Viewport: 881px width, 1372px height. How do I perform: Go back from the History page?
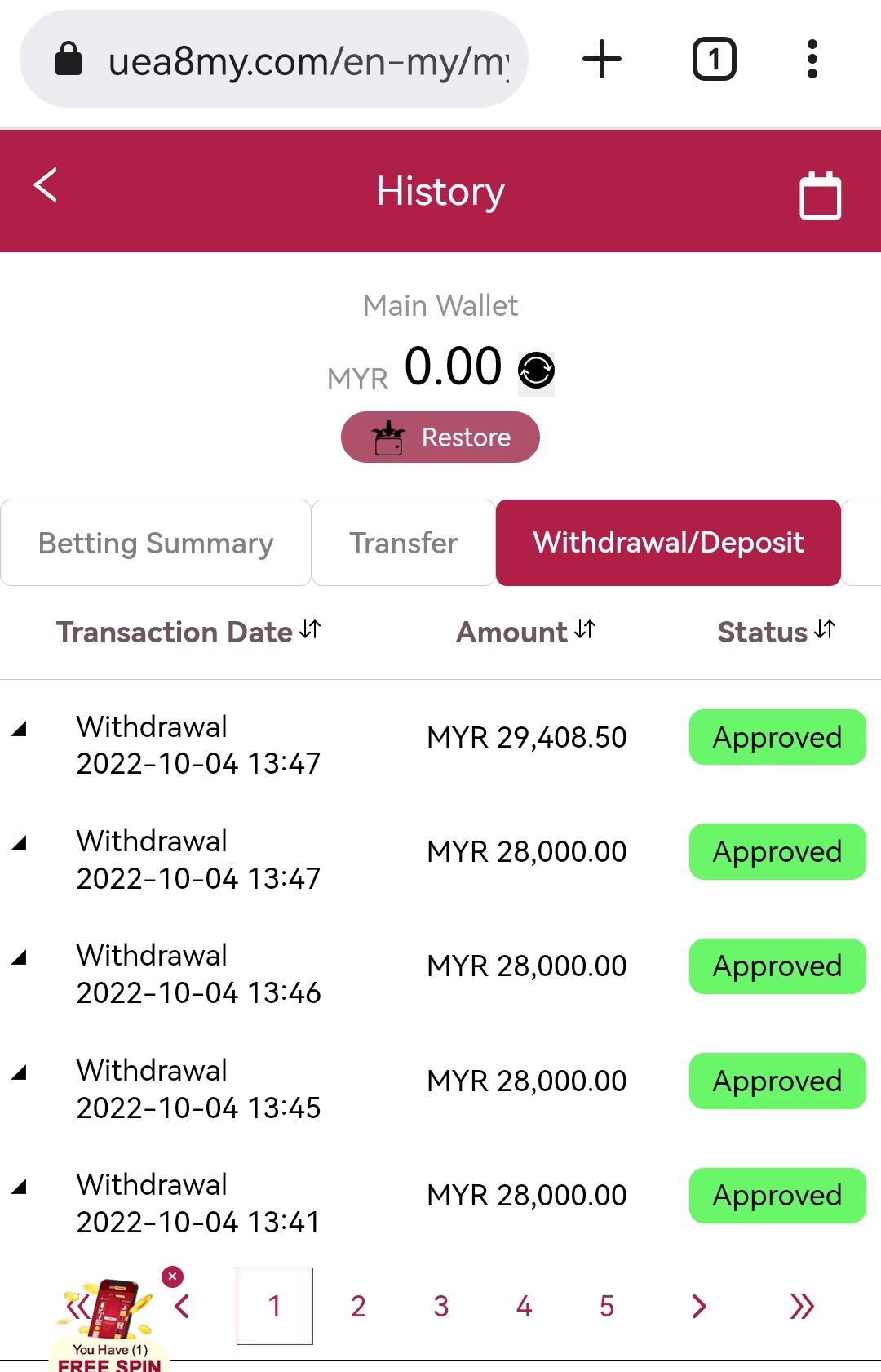tap(46, 185)
